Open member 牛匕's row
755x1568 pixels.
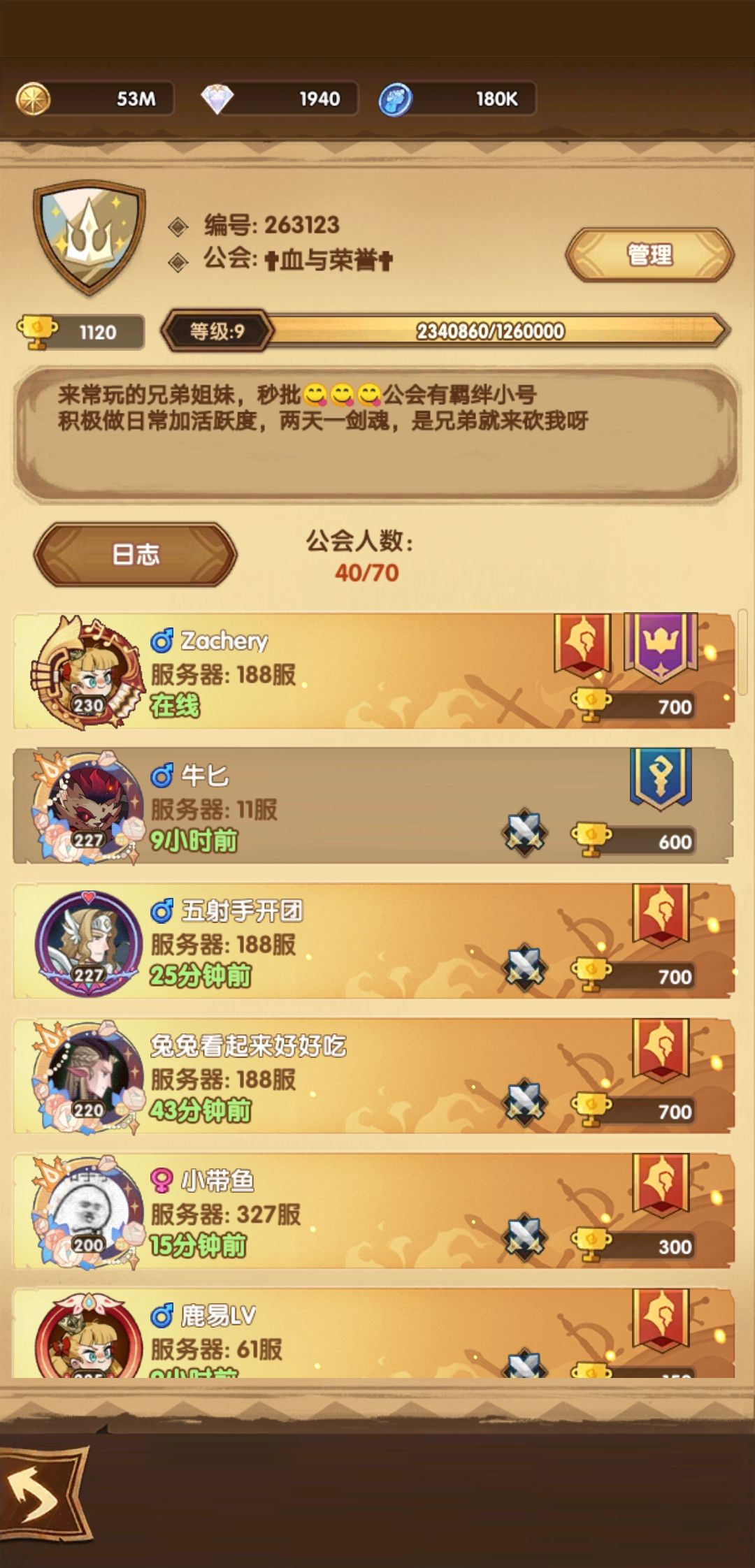pos(374,806)
